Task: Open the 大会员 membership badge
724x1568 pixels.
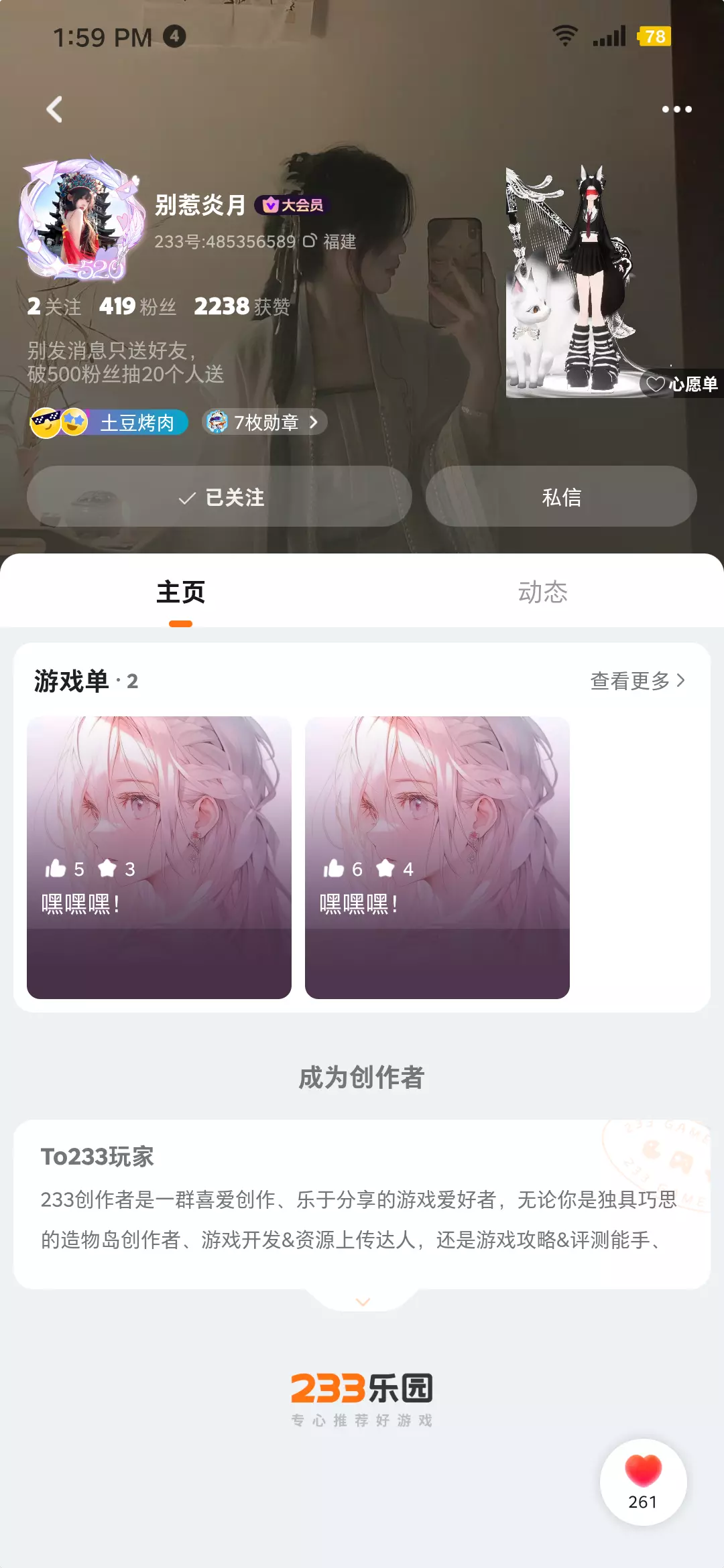Action: coord(292,205)
